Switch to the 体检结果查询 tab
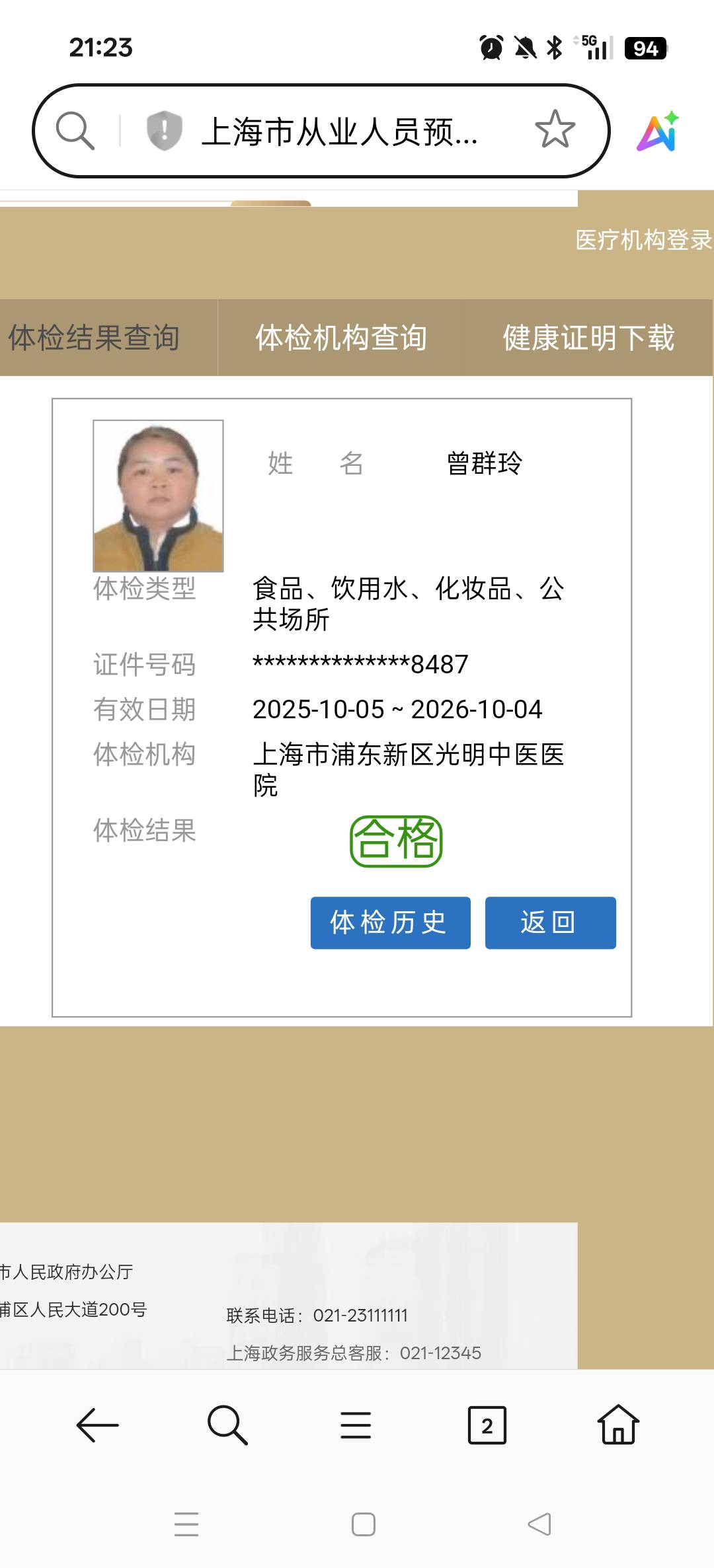The image size is (714, 1568). click(94, 338)
